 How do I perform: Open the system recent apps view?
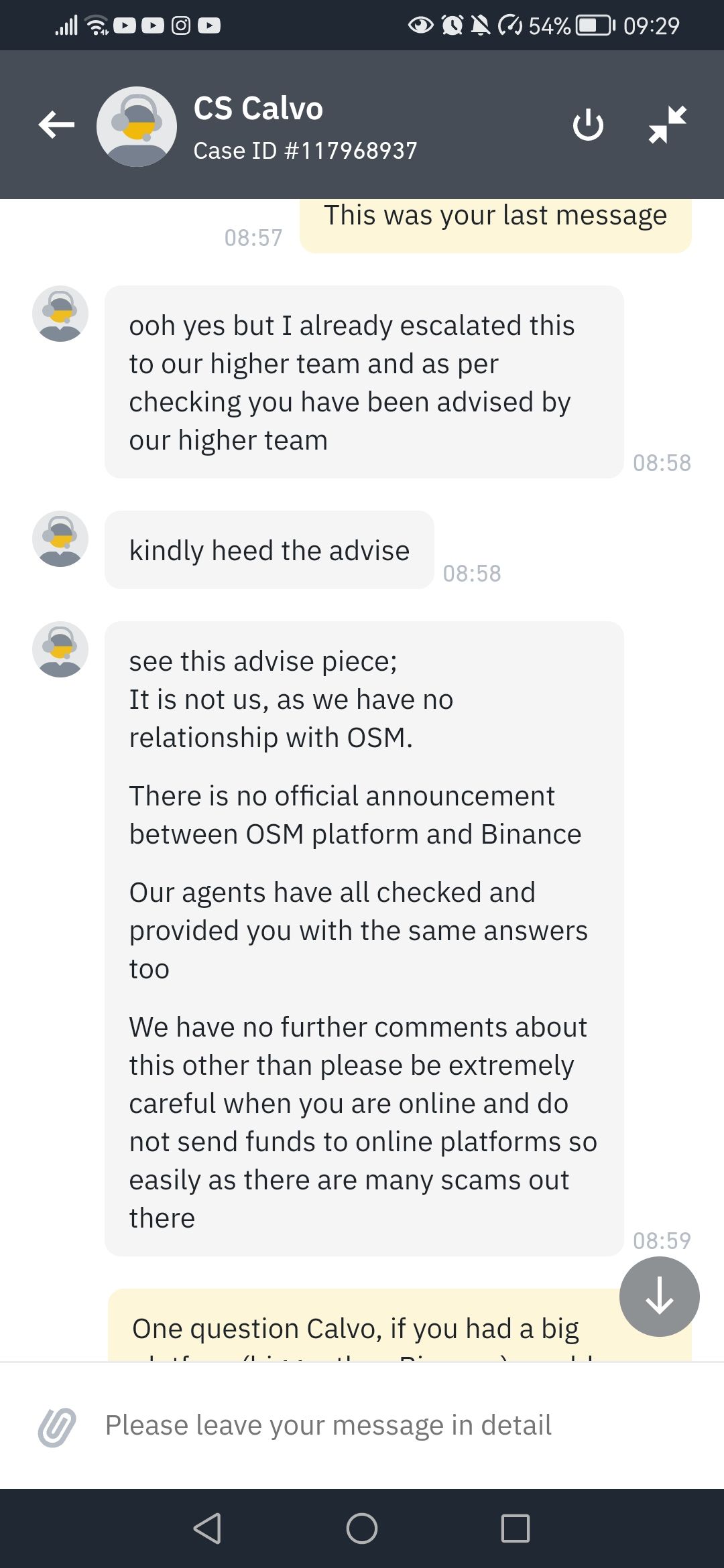coord(515,1528)
